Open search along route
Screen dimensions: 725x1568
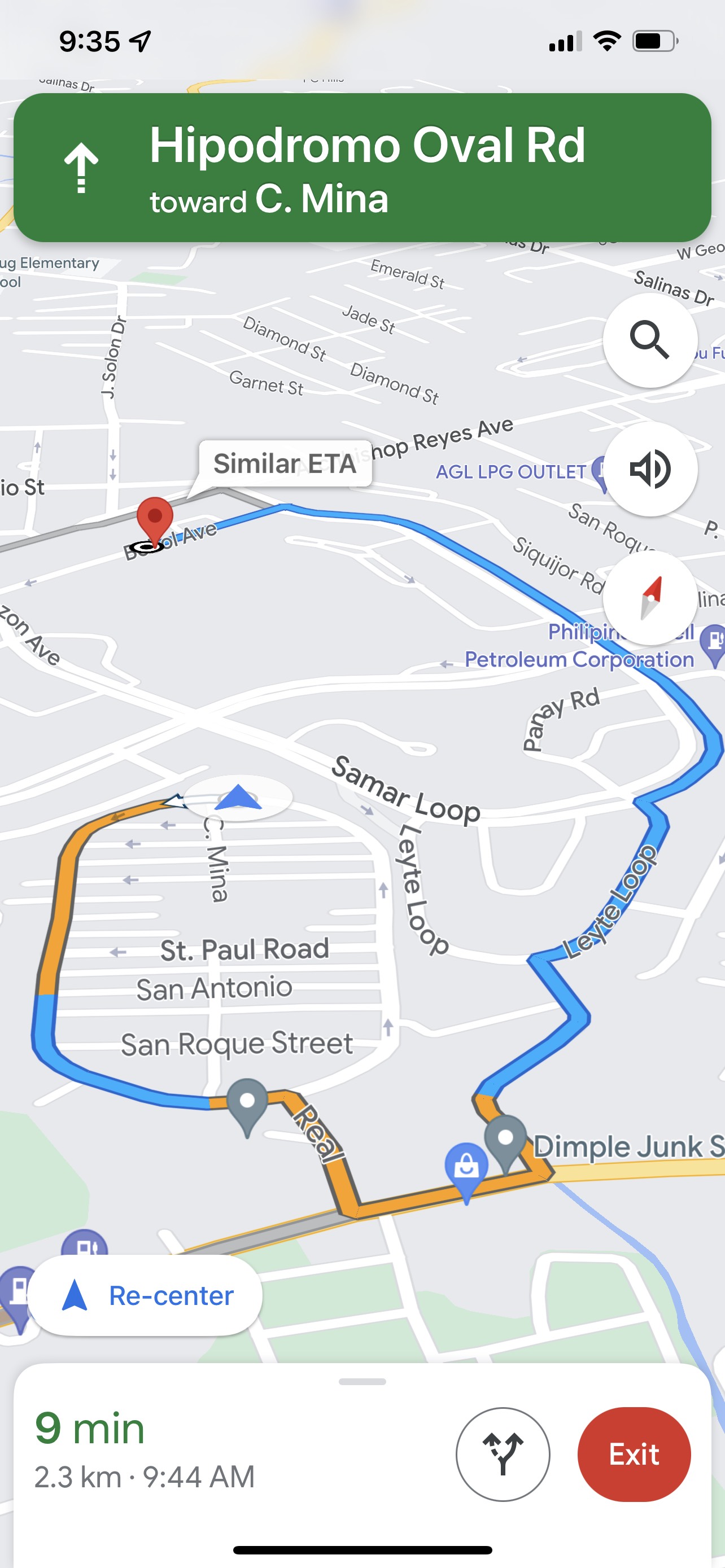(x=649, y=340)
